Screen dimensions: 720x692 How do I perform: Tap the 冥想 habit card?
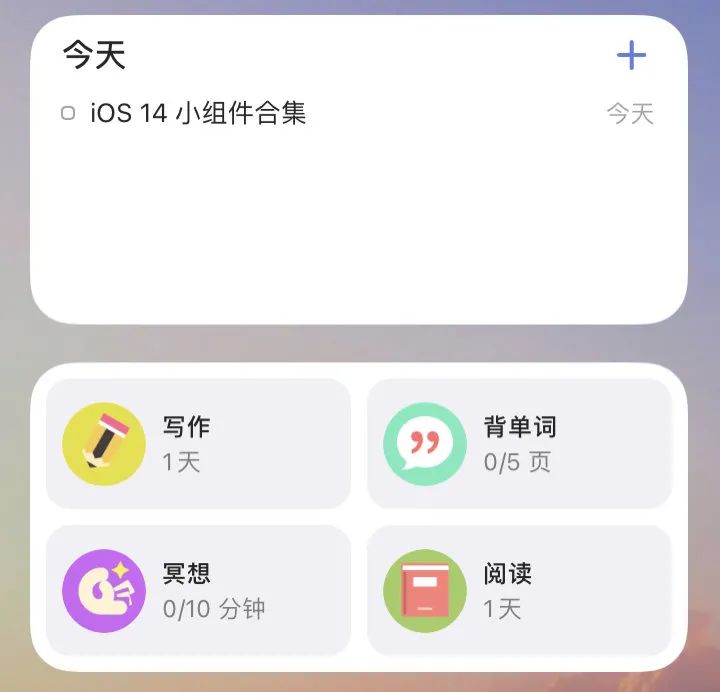tap(198, 590)
